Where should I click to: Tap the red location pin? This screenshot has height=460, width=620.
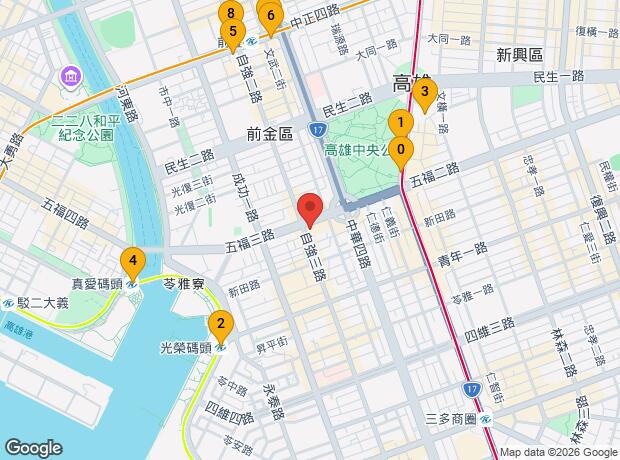point(309,210)
